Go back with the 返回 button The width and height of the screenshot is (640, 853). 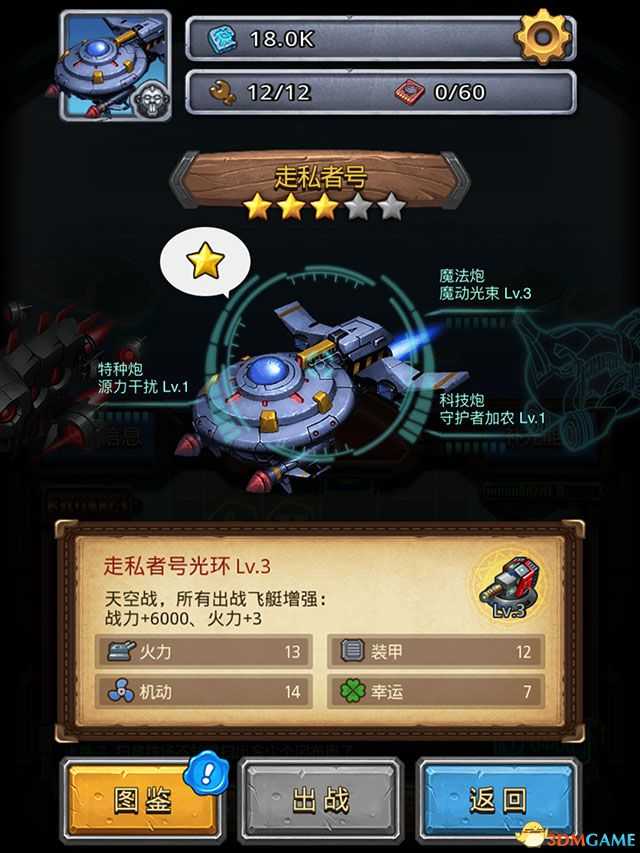(497, 800)
